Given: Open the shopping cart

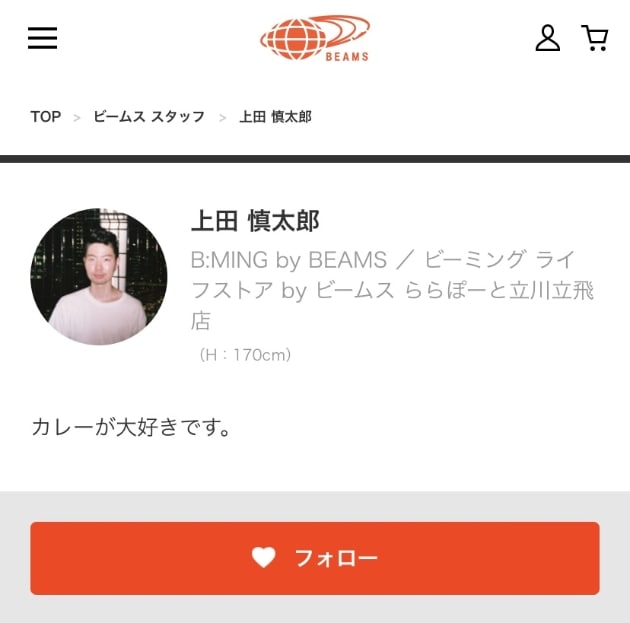Looking at the screenshot, I should pyautogui.click(x=595, y=38).
